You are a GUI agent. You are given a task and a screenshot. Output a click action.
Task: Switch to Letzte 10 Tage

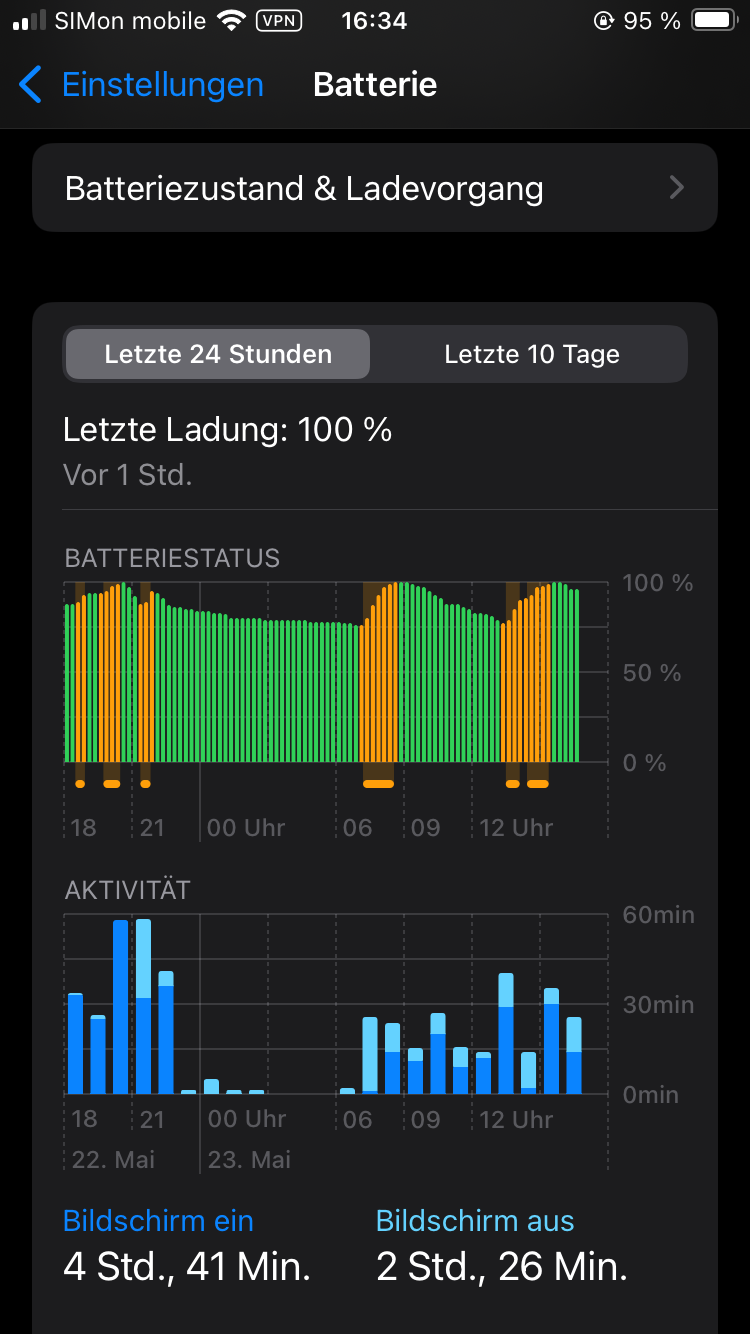pyautogui.click(x=531, y=354)
